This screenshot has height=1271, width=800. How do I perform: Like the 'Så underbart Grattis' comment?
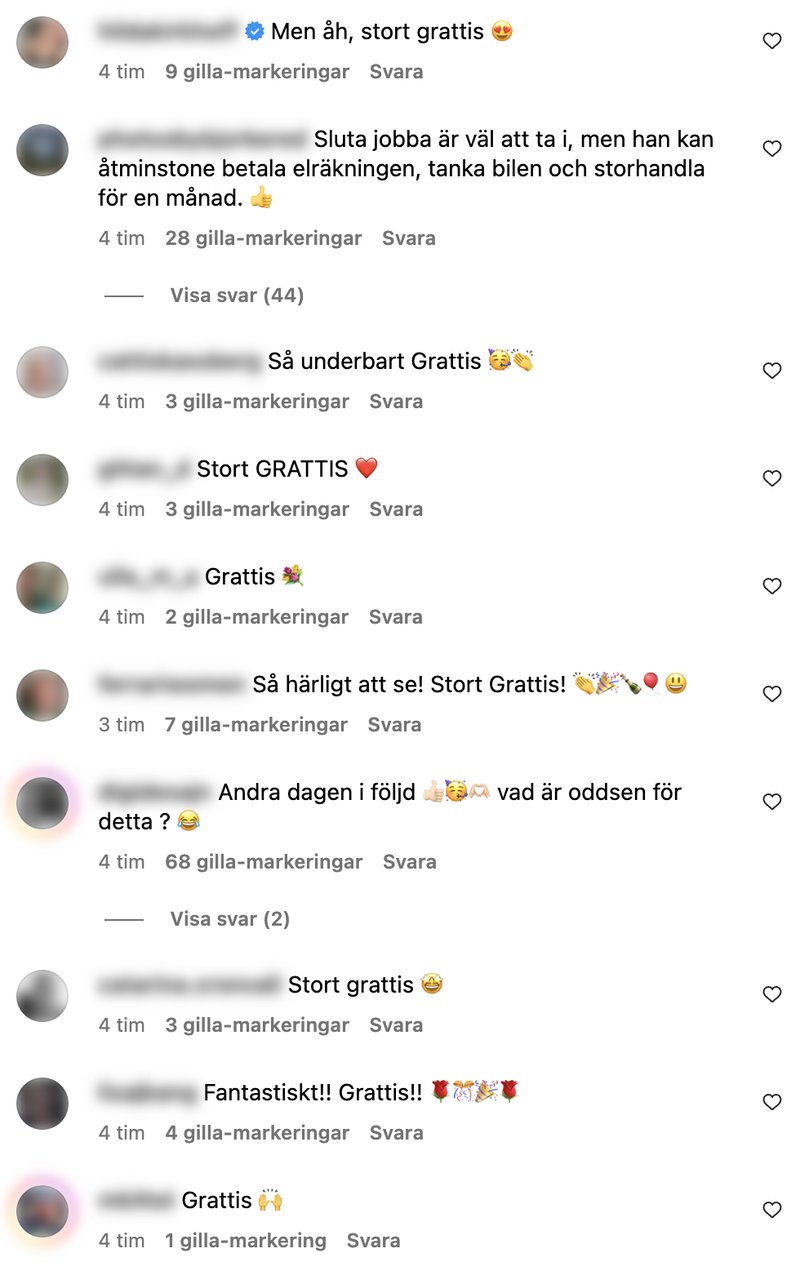pos(771,371)
